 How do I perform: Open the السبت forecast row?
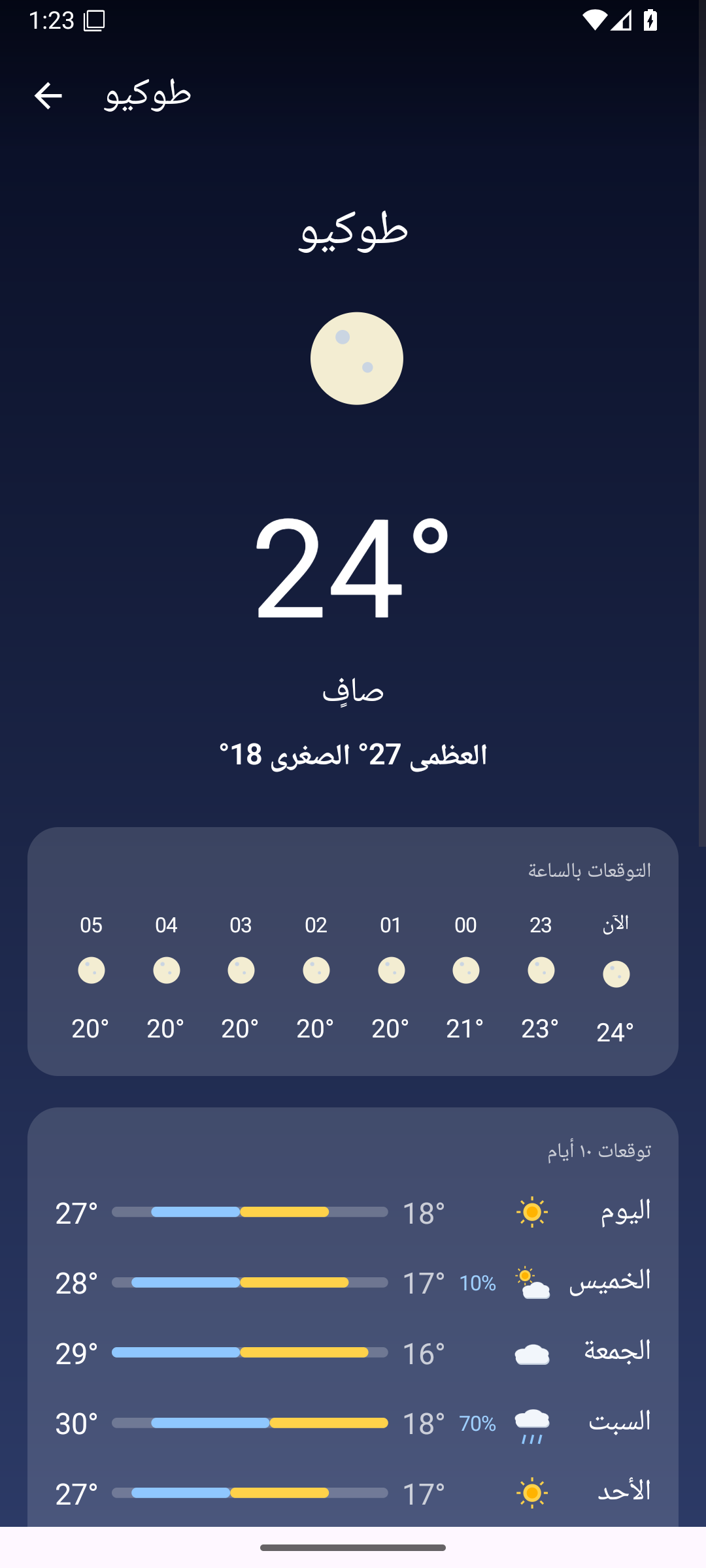(x=353, y=1423)
